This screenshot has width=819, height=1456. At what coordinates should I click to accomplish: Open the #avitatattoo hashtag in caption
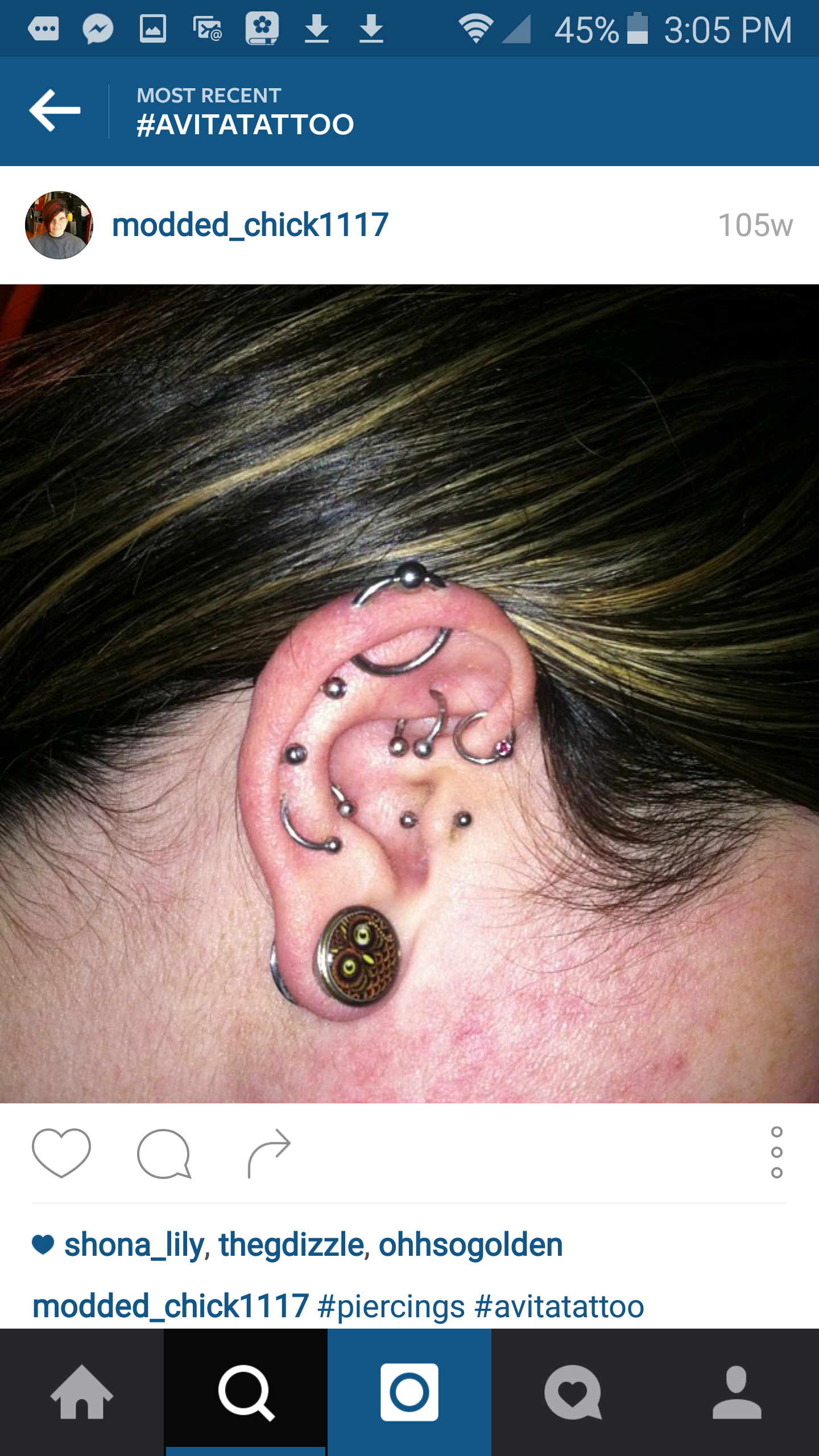[x=560, y=1306]
